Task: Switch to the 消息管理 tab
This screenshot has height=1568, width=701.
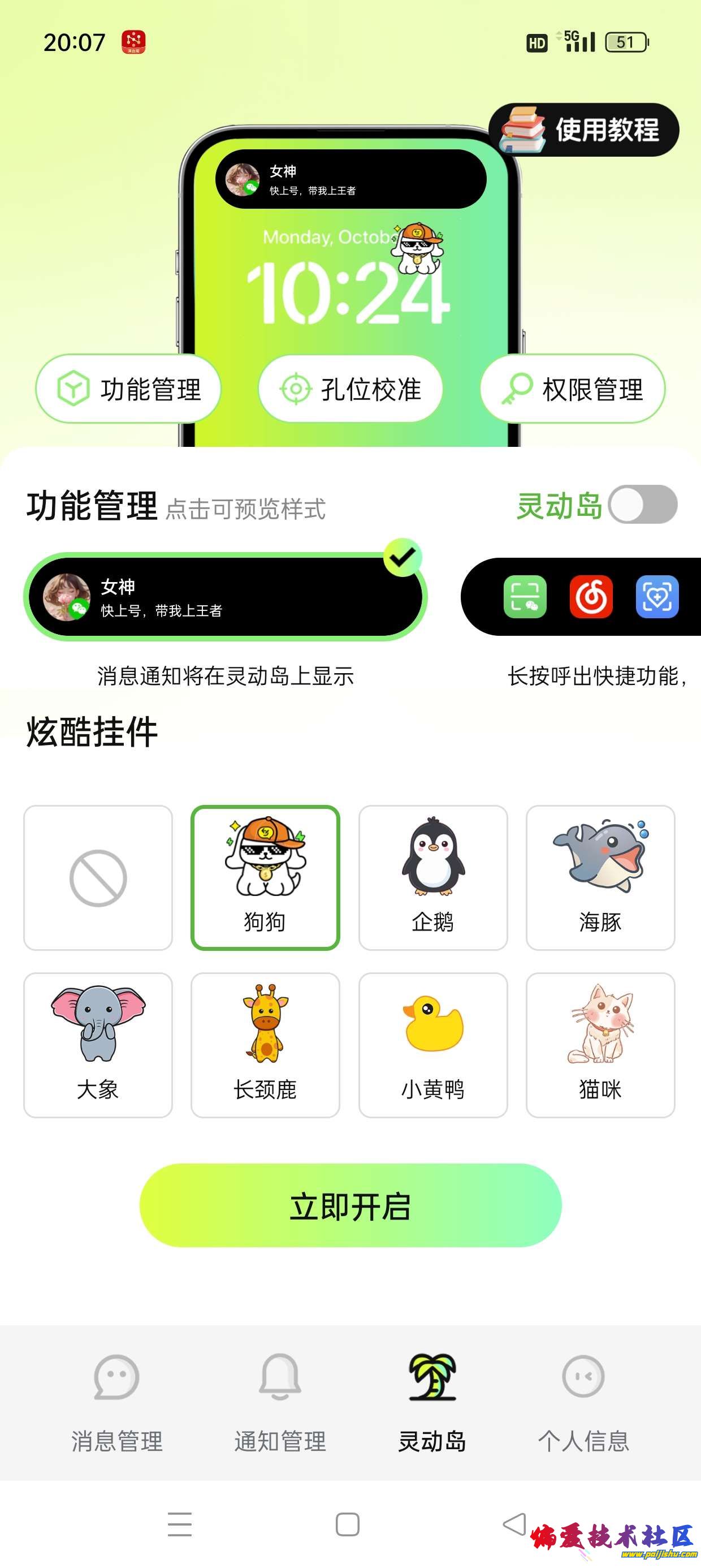Action: pyautogui.click(x=117, y=1403)
